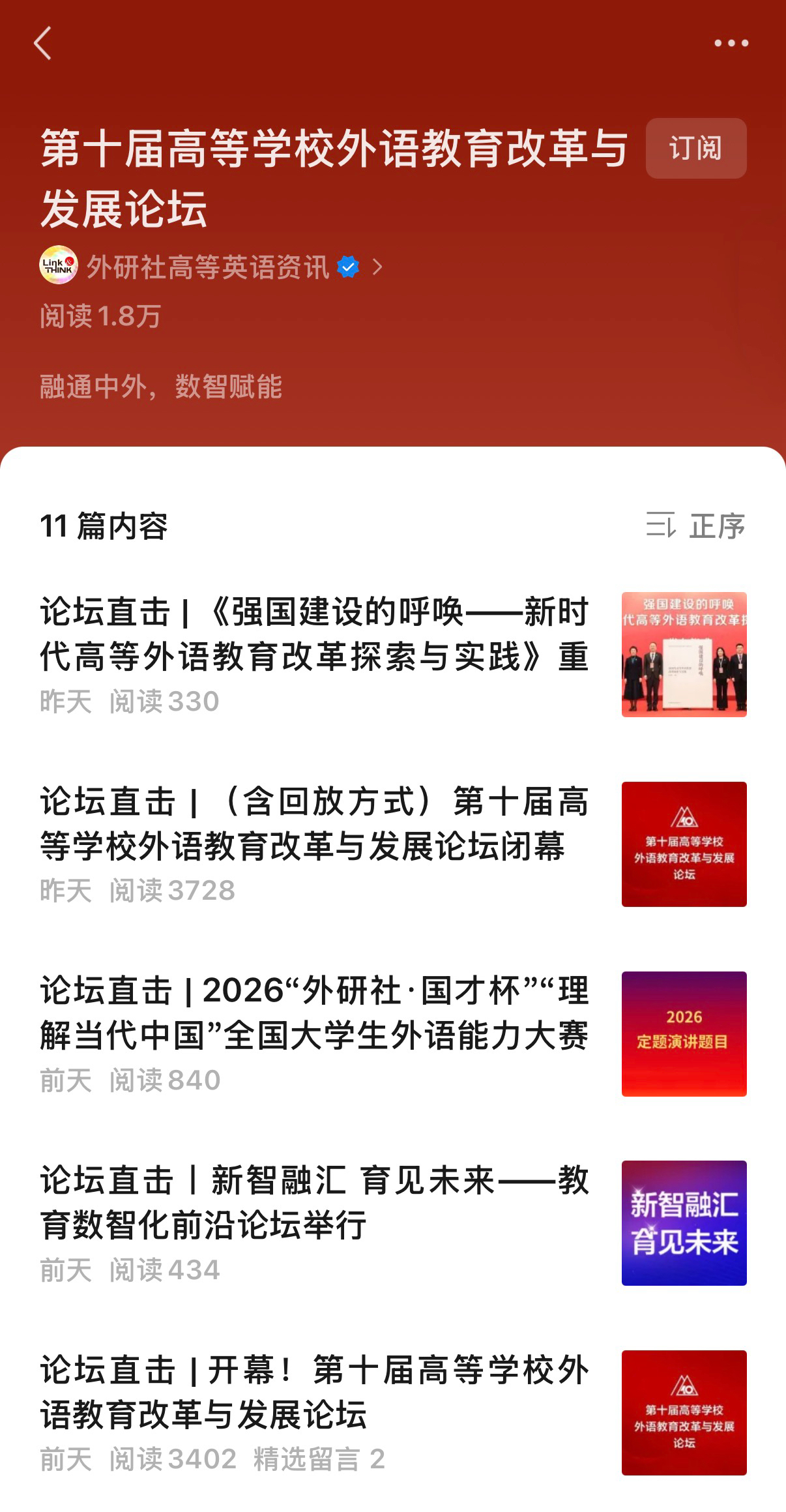Image resolution: width=786 pixels, height=1512 pixels.
Task: Subscribe with the 订阅 button
Action: point(695,149)
